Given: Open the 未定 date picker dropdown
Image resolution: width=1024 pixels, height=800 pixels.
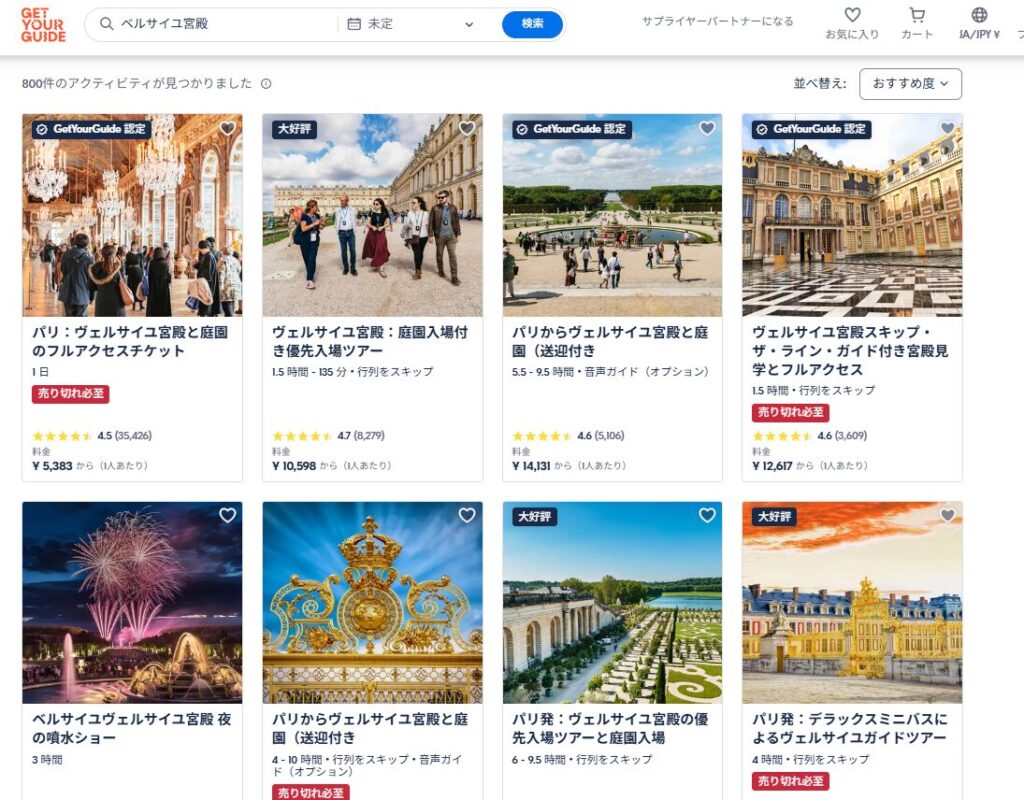Looking at the screenshot, I should coord(410,24).
